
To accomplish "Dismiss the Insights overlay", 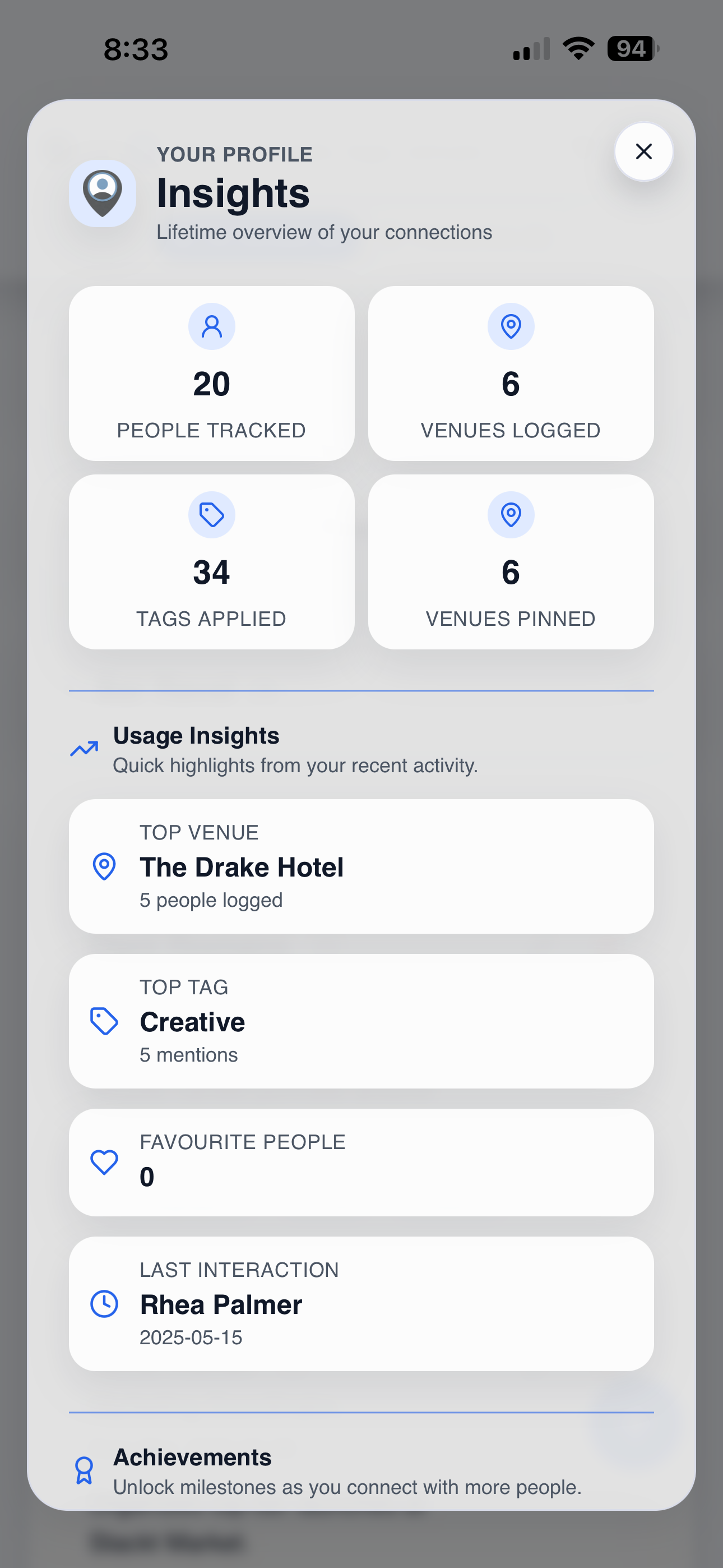I will pos(643,151).
